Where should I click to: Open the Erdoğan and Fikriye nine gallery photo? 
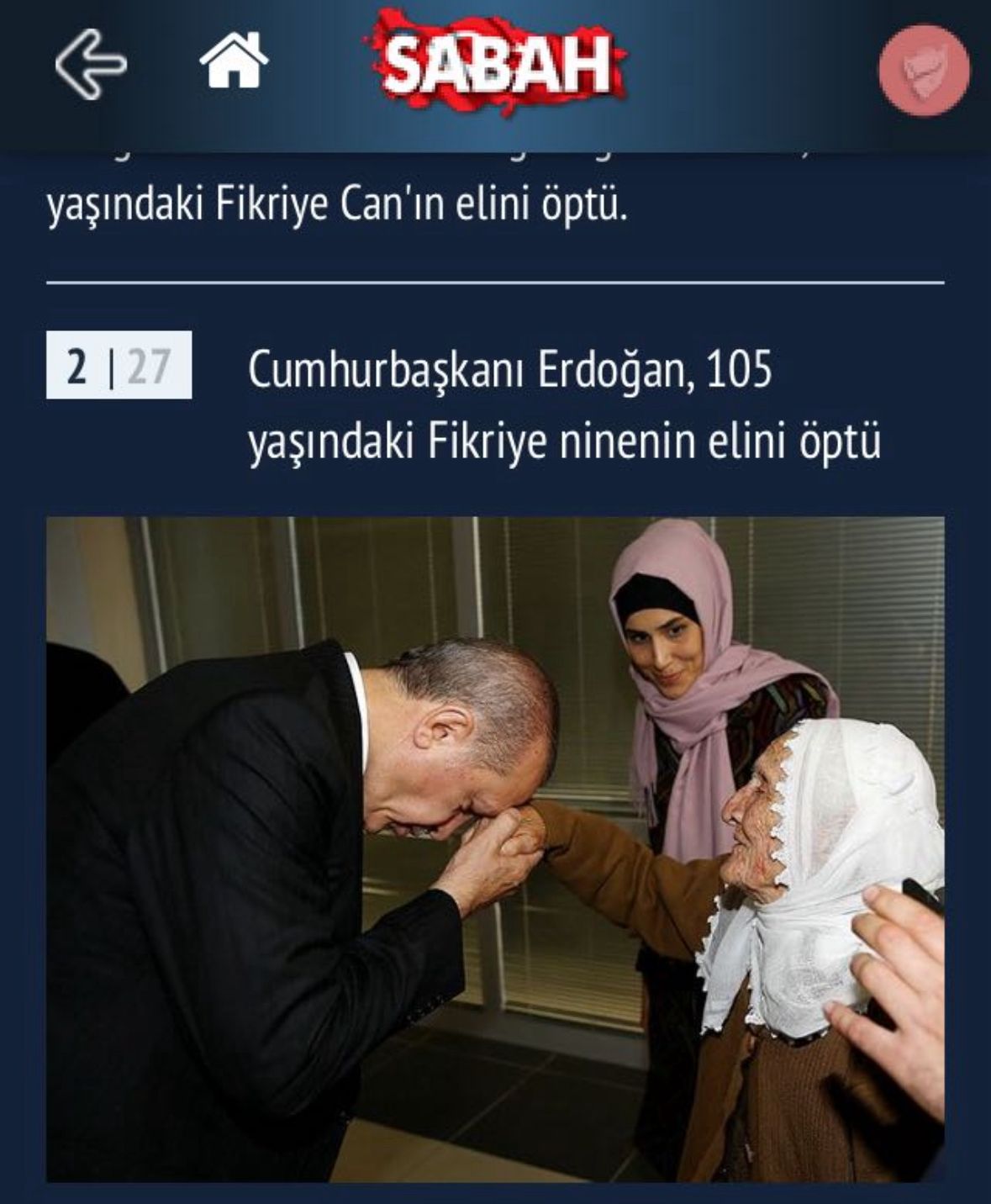pyautogui.click(x=495, y=849)
